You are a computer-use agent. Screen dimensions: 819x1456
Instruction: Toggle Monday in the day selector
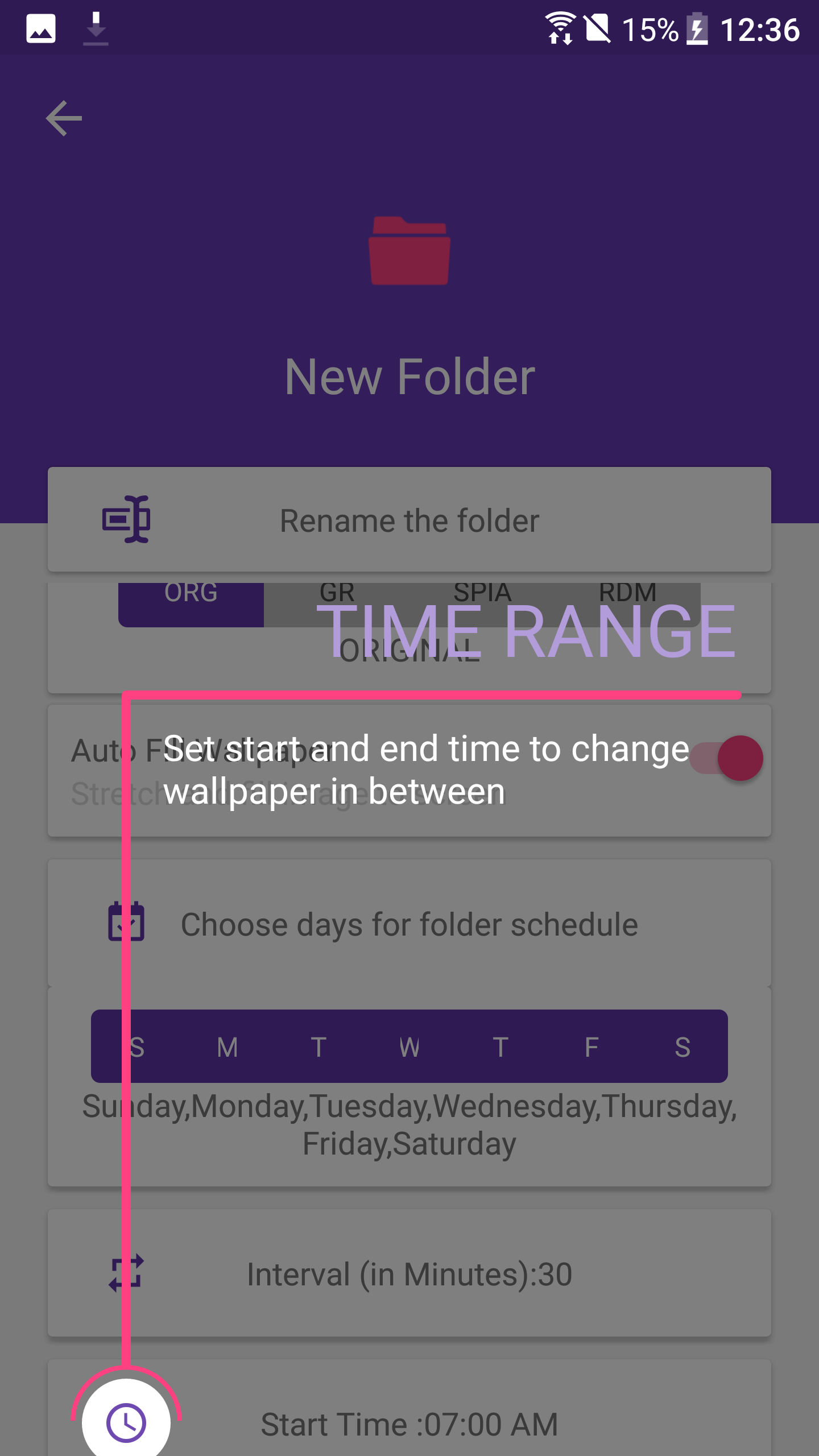click(x=227, y=1046)
